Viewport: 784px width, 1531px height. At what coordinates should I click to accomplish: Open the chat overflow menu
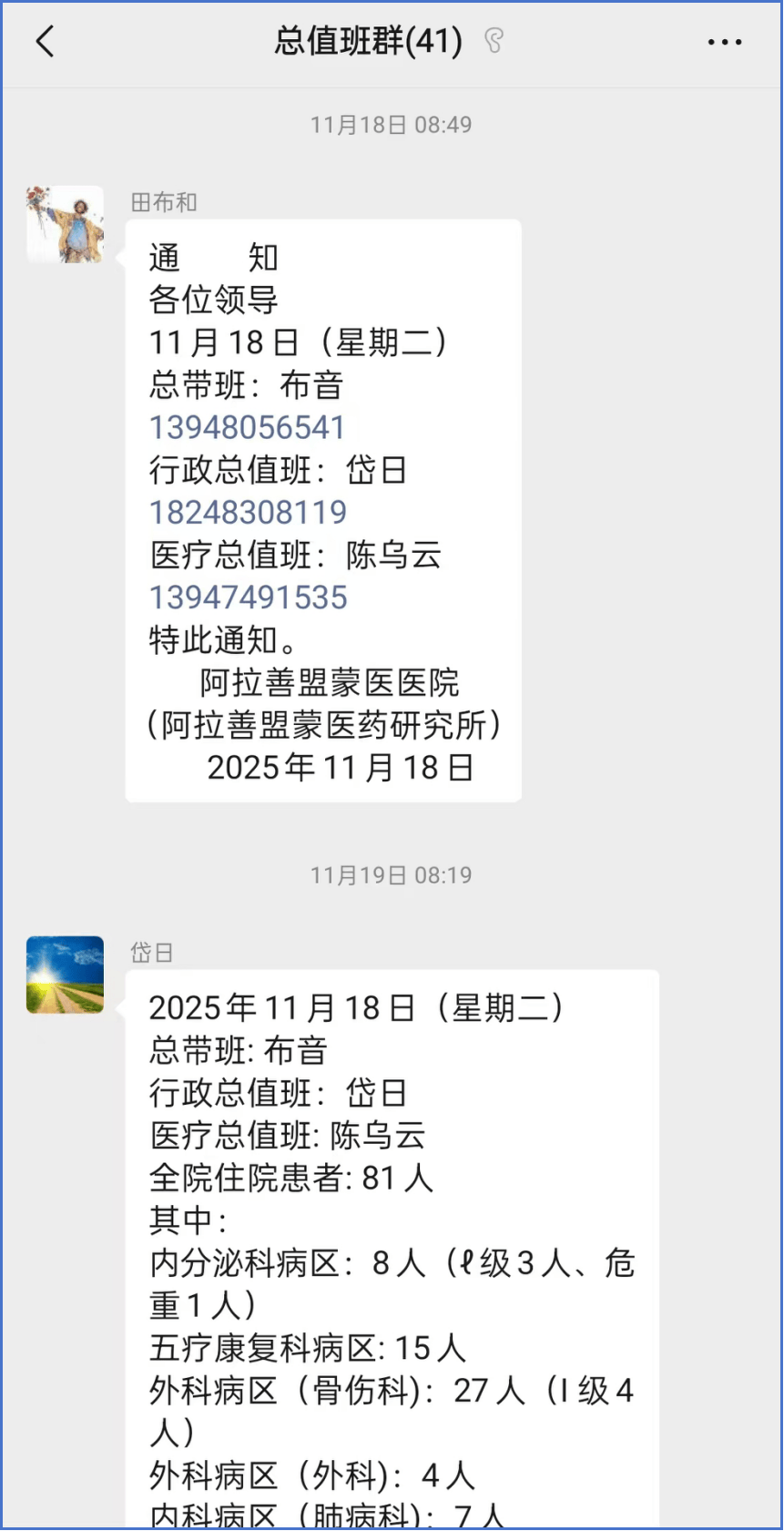[724, 42]
